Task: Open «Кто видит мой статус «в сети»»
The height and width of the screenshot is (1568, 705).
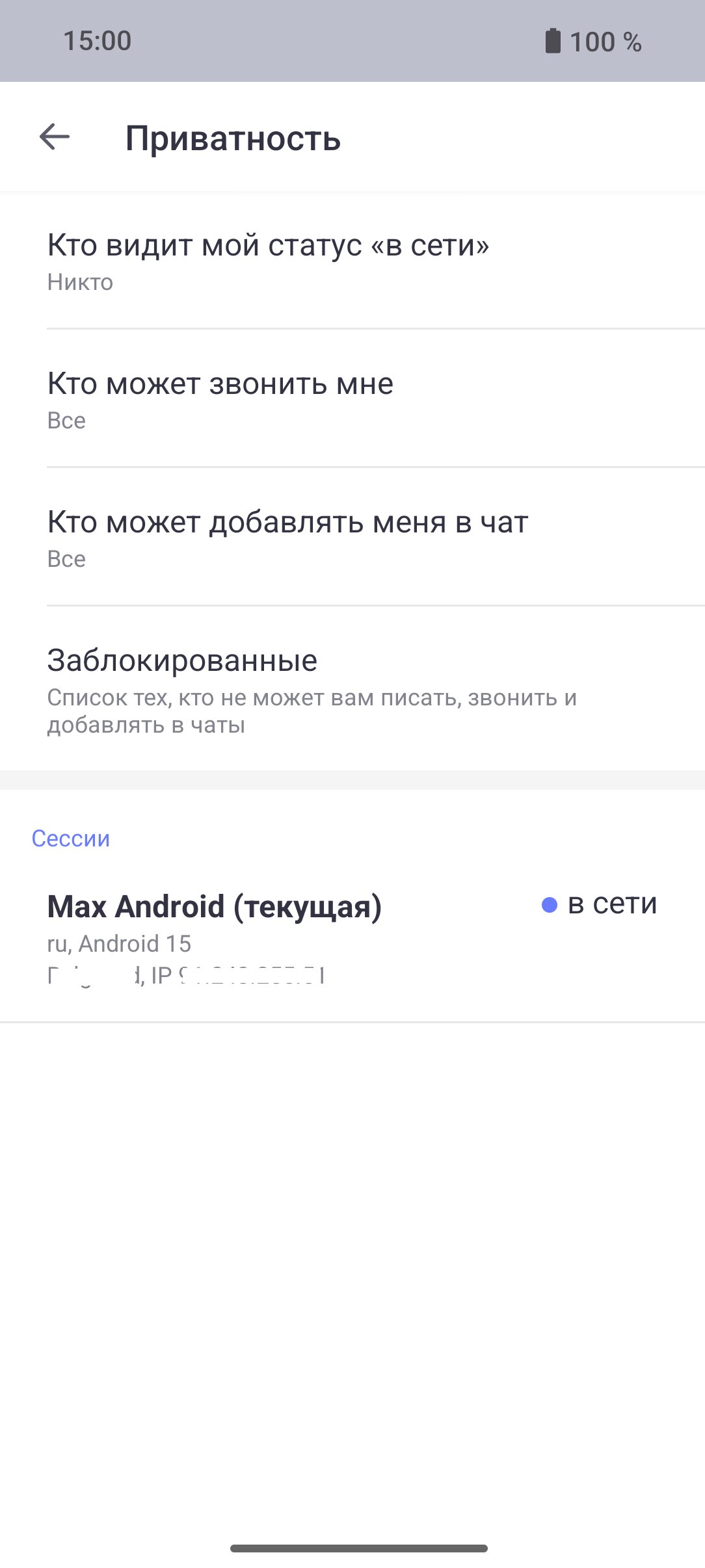Action: 352,261
